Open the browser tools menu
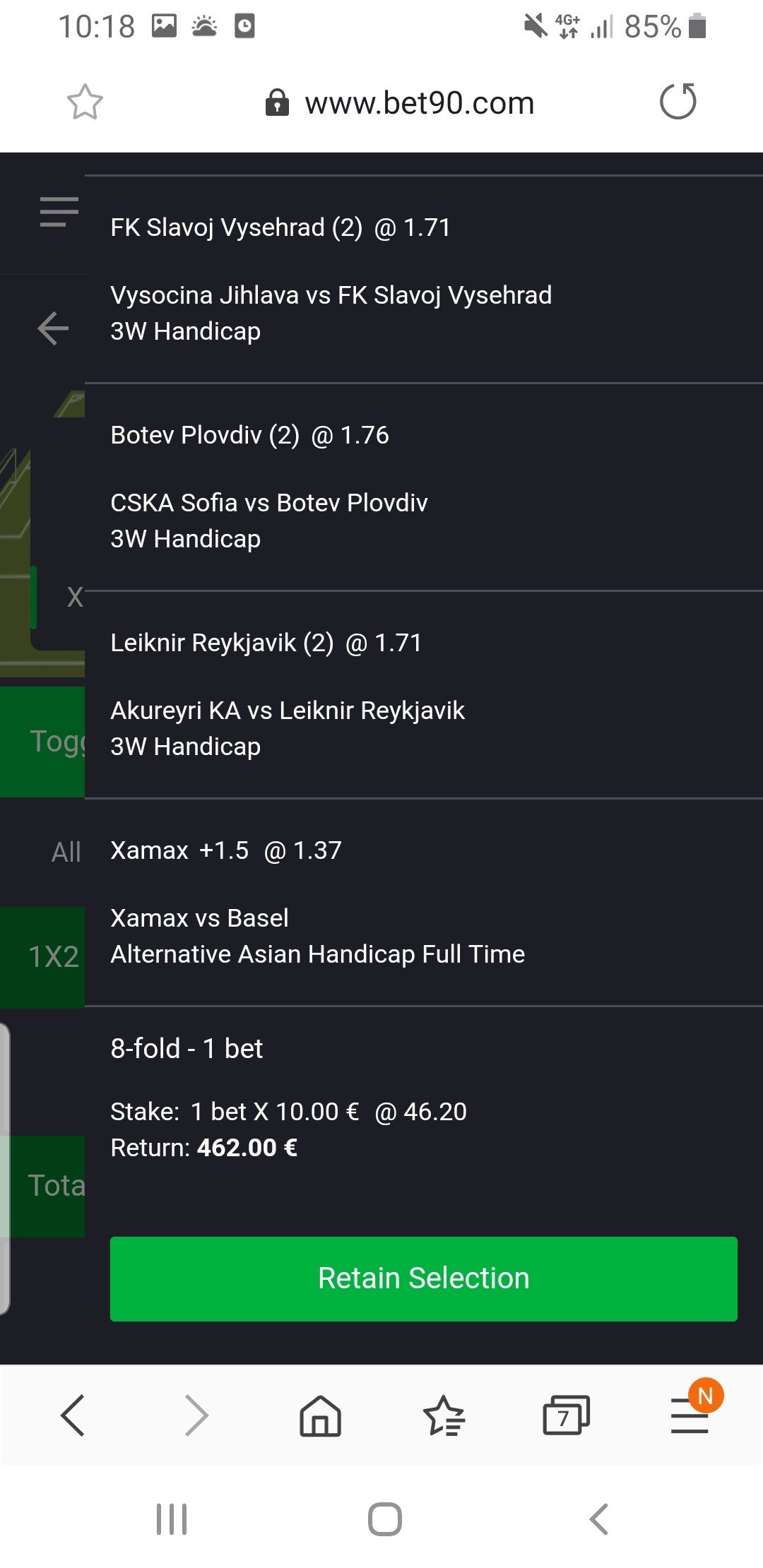Screen dimensions: 763x1568 (690, 1415)
